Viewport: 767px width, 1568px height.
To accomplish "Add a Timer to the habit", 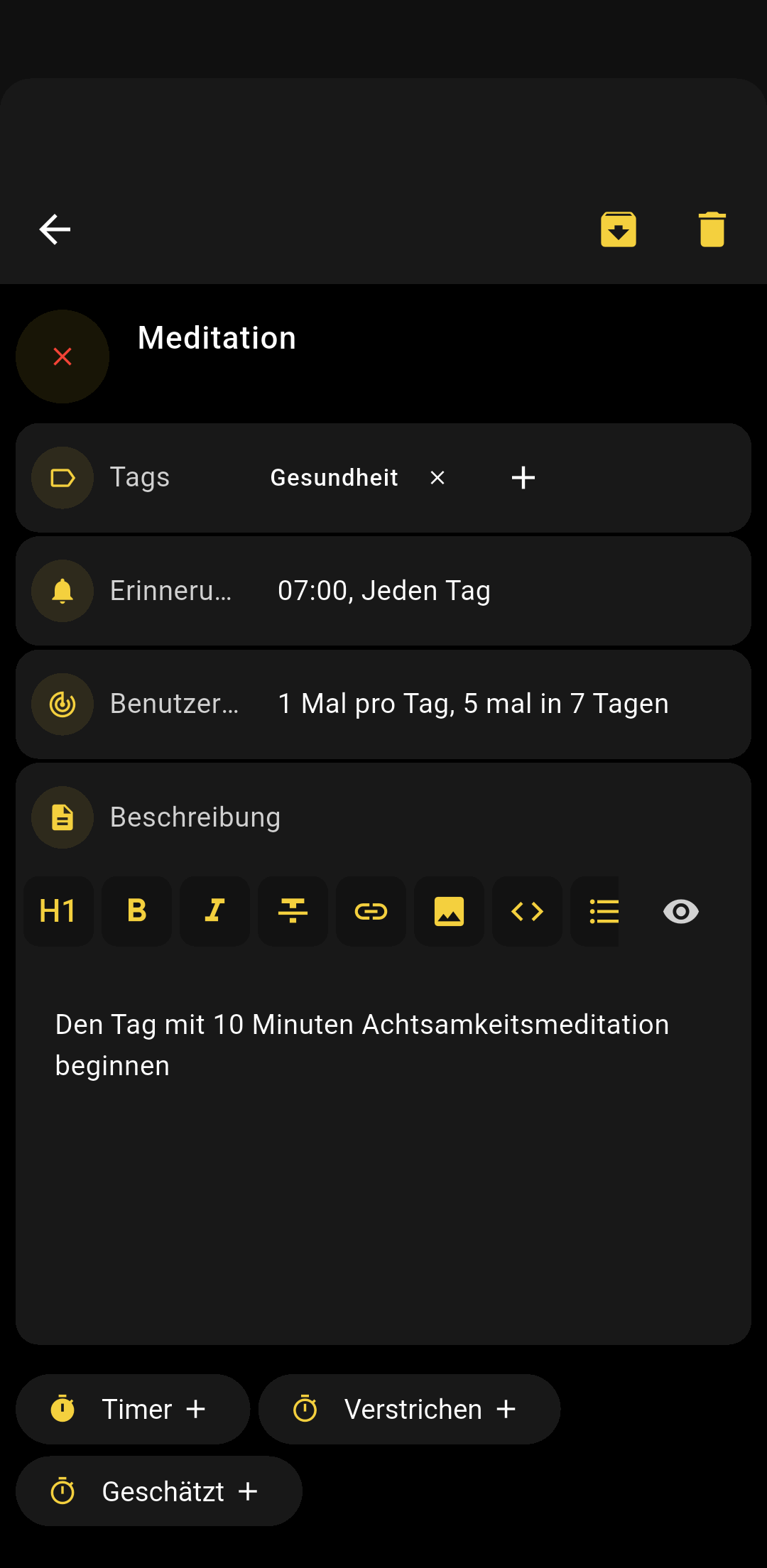I will coord(133,1409).
